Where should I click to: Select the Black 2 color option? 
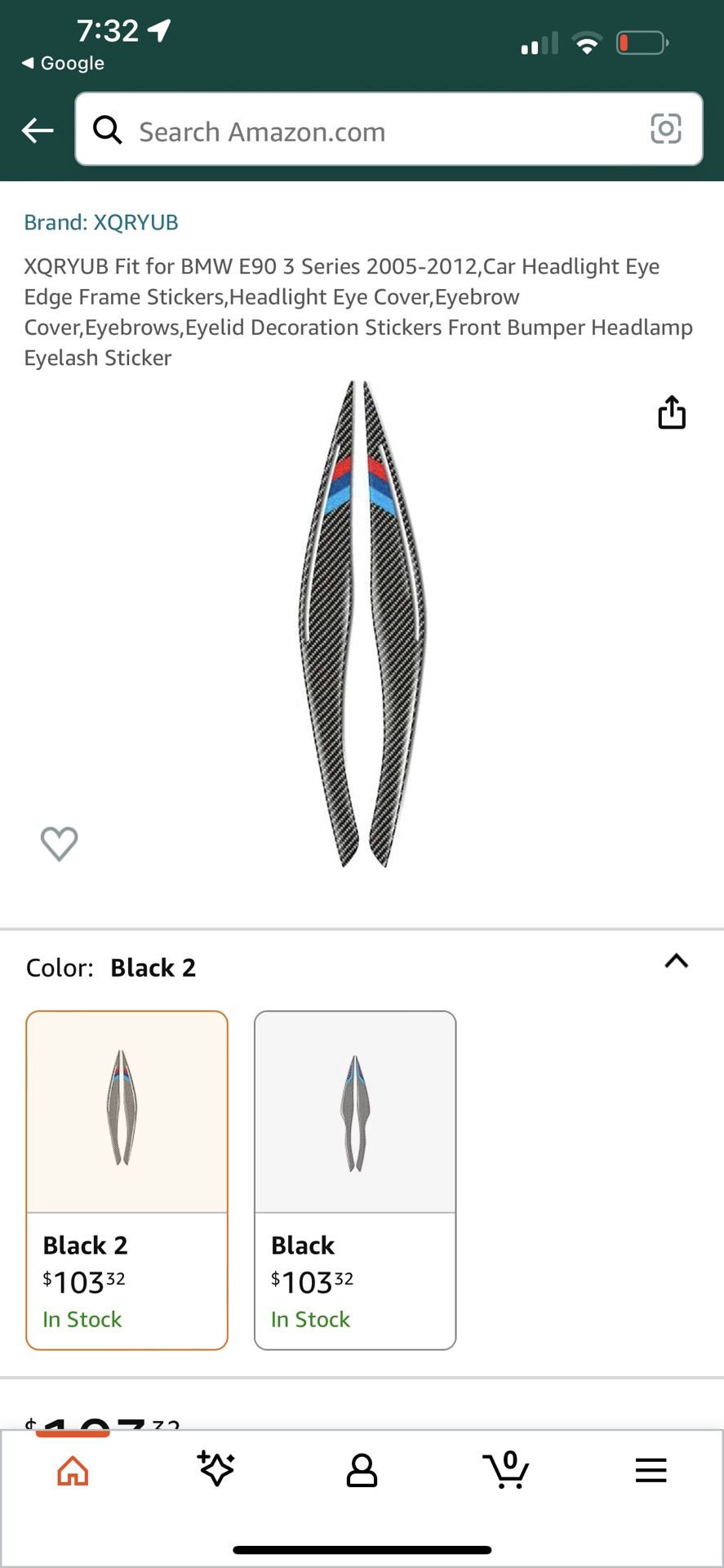[127, 1179]
